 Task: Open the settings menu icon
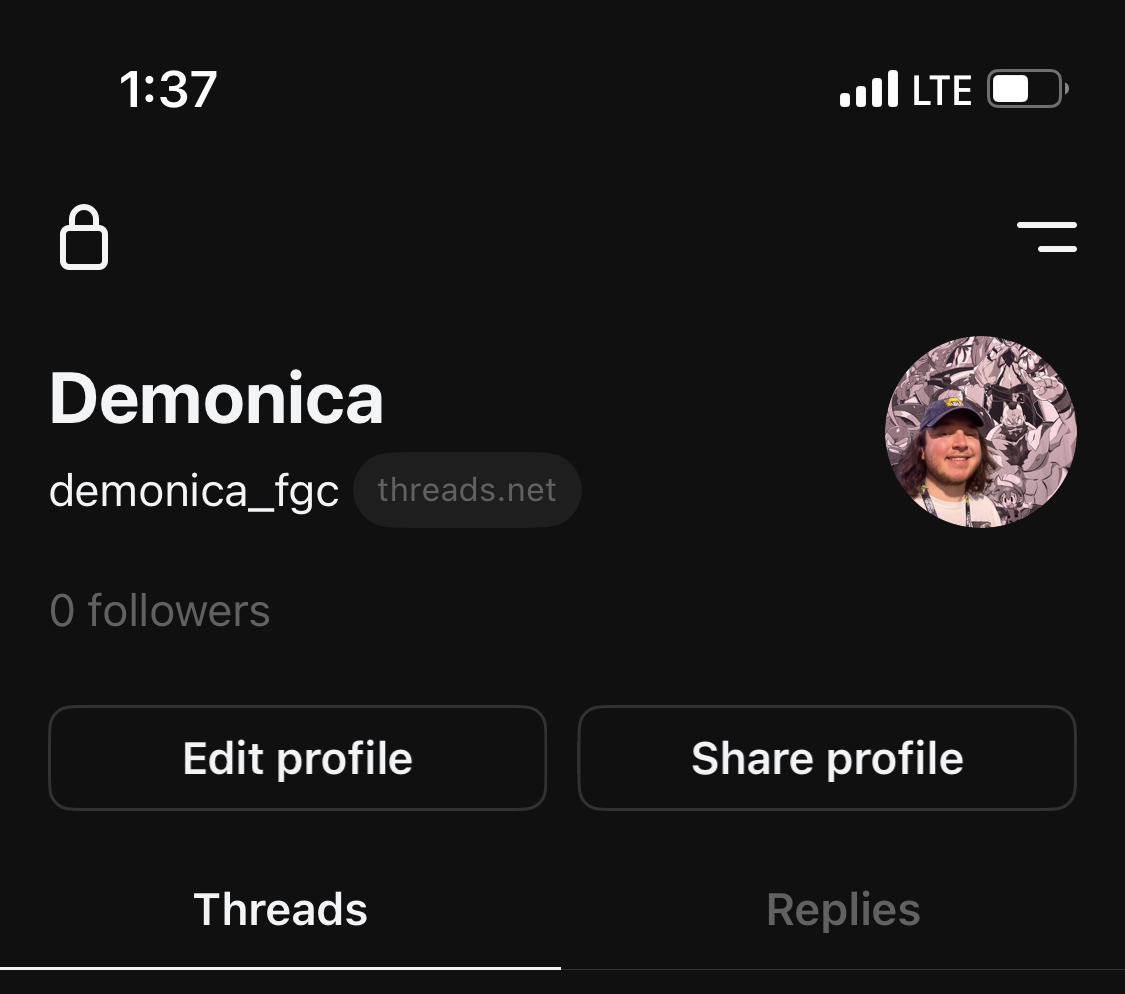pyautogui.click(x=1047, y=237)
